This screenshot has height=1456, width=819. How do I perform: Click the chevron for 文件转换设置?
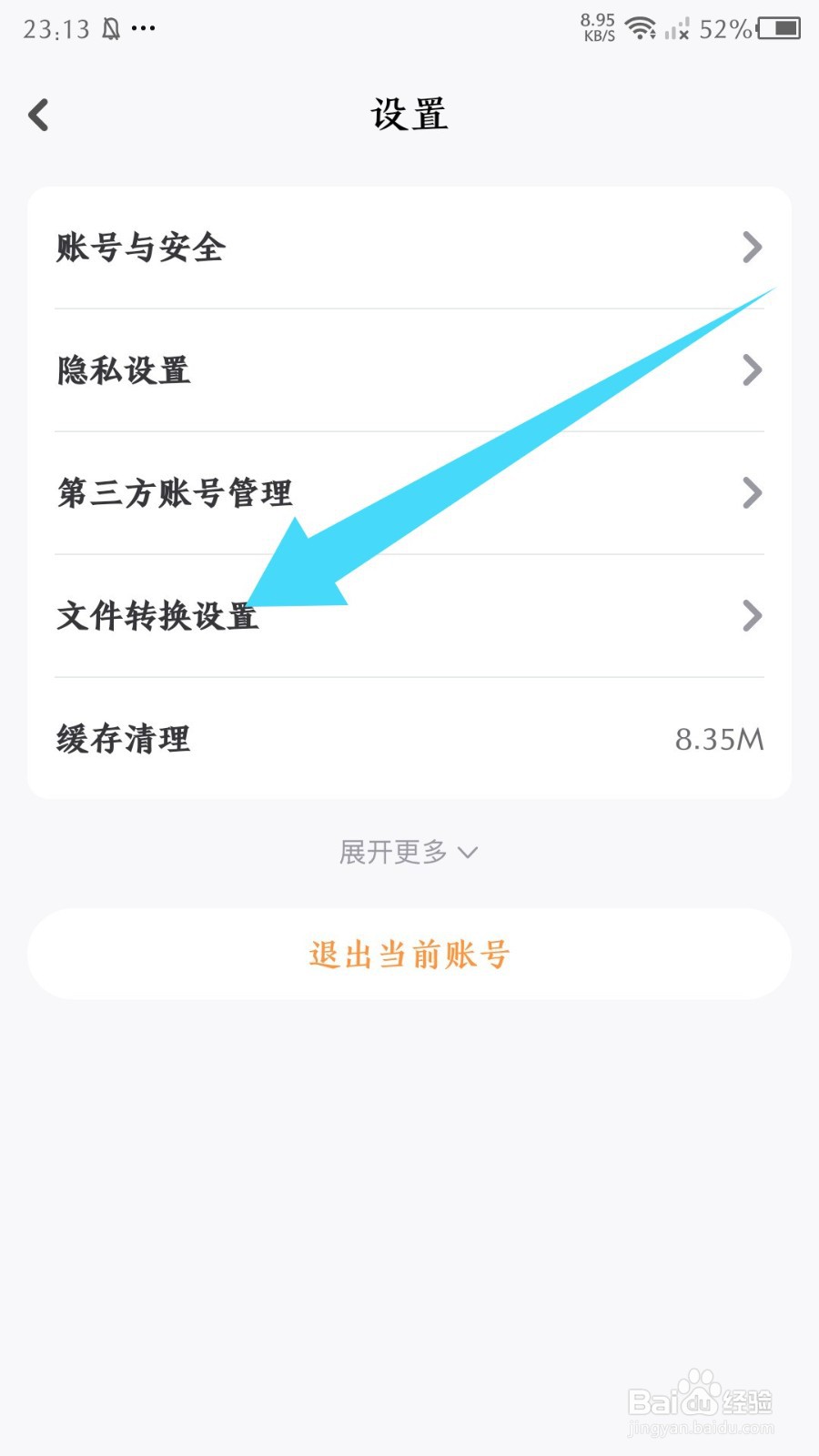click(x=753, y=616)
